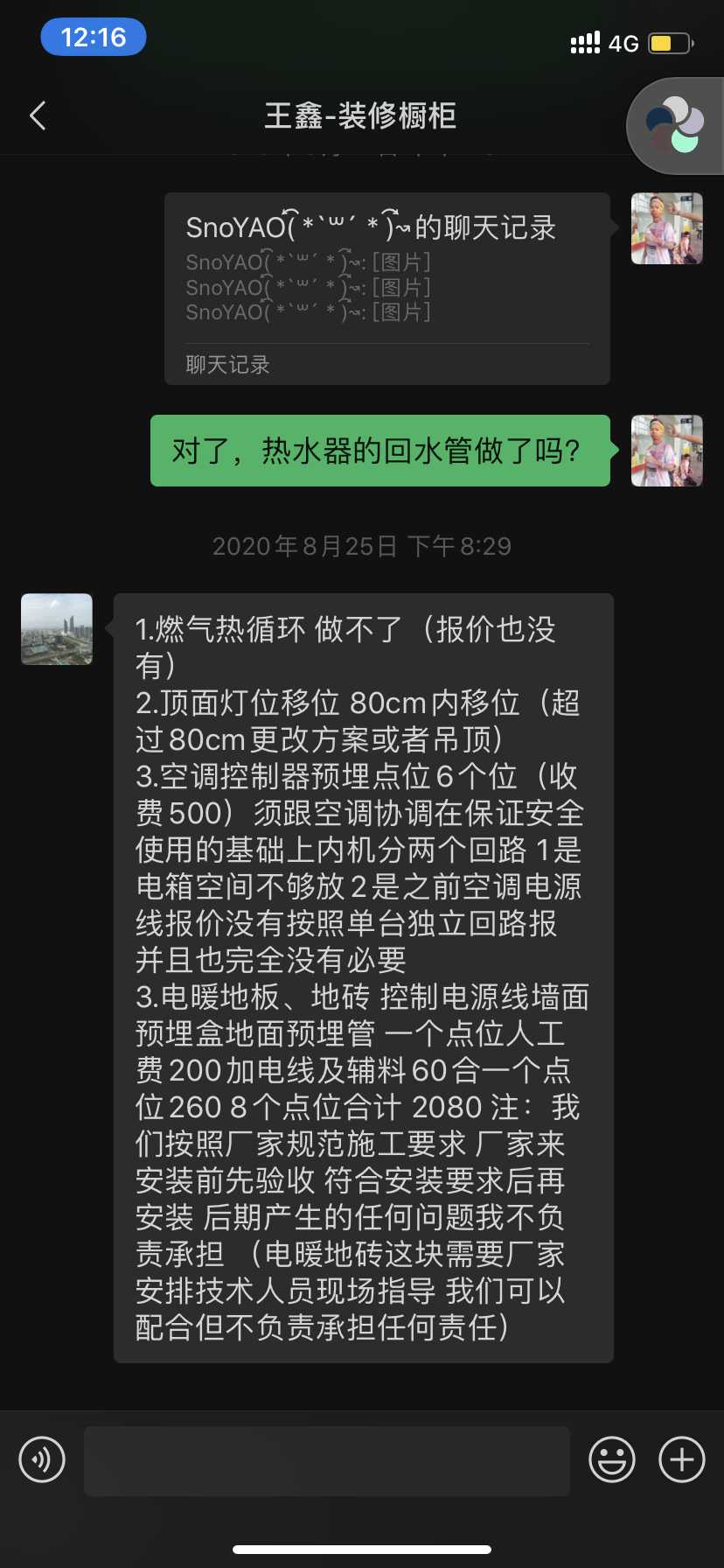
Task: Tap my avatar beside the 热水器 message
Action: (667, 451)
